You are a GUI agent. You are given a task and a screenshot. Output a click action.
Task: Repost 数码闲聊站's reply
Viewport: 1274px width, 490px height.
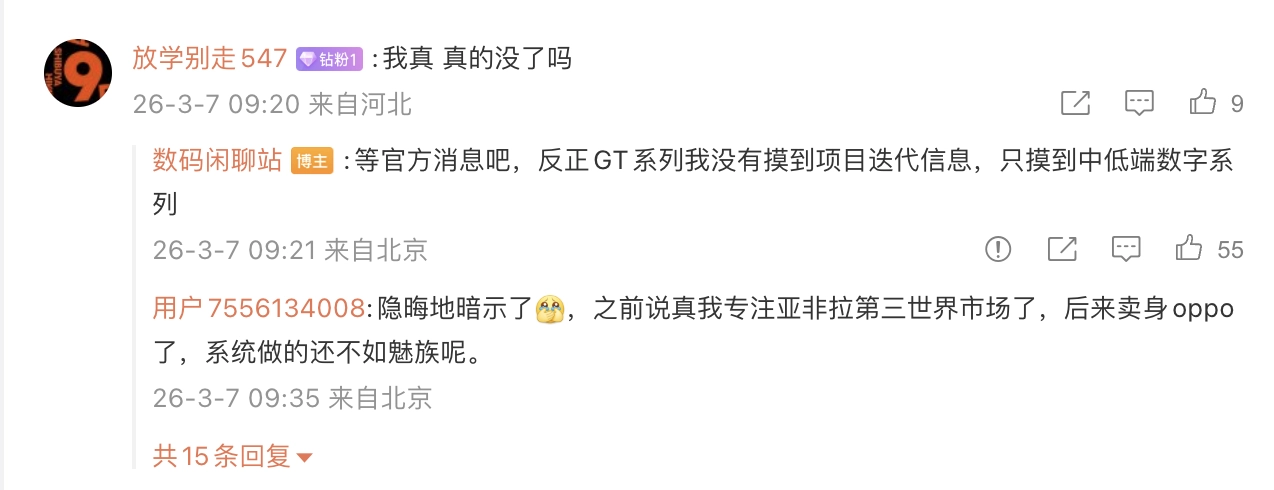tap(1062, 249)
